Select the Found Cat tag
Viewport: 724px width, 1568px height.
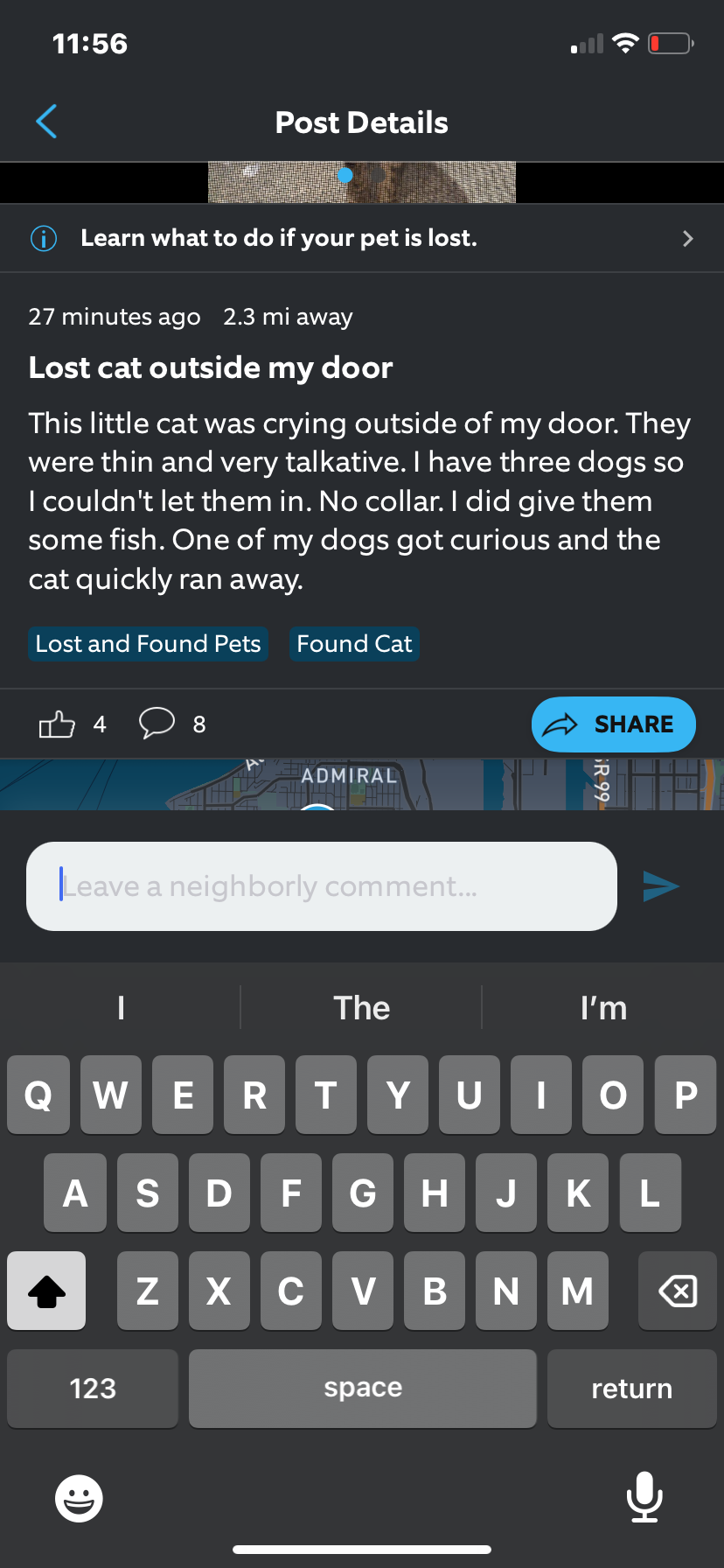(x=354, y=644)
